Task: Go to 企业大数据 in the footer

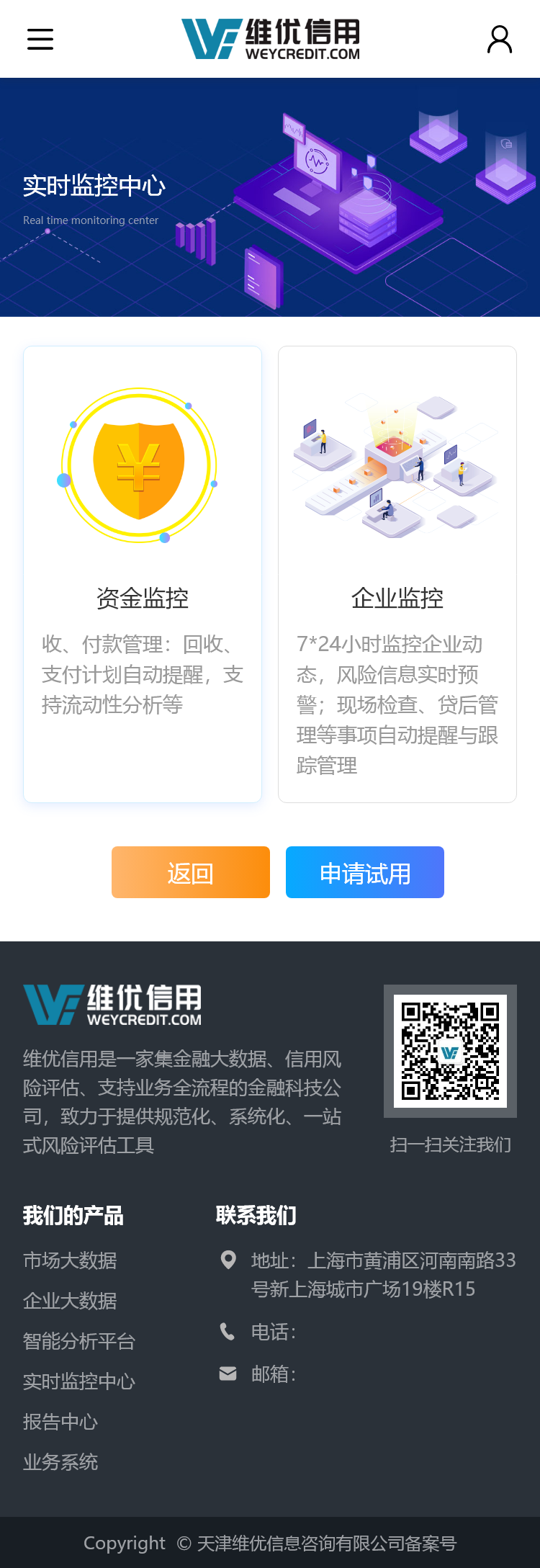Action: click(70, 1301)
